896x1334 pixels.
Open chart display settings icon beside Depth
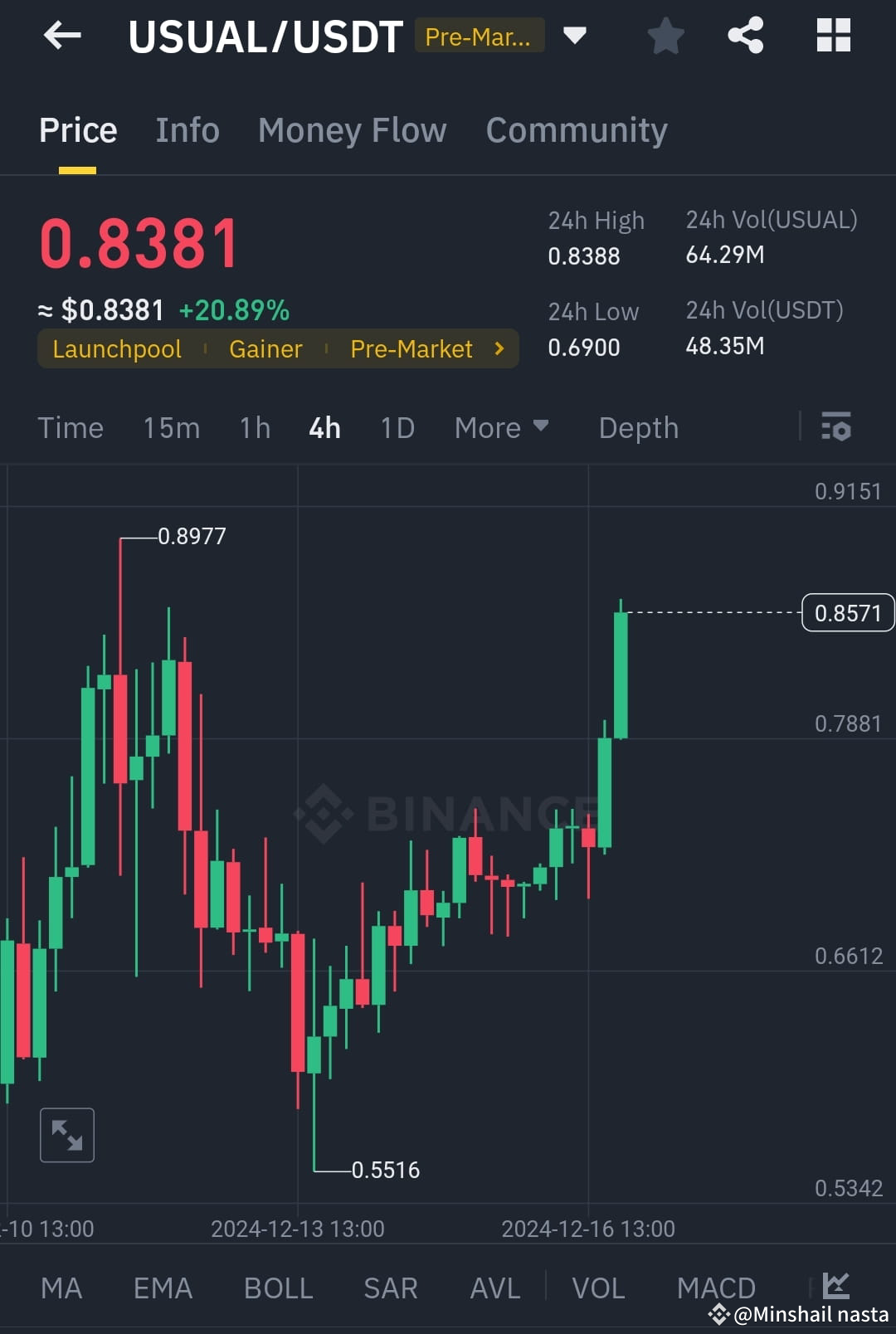point(836,428)
